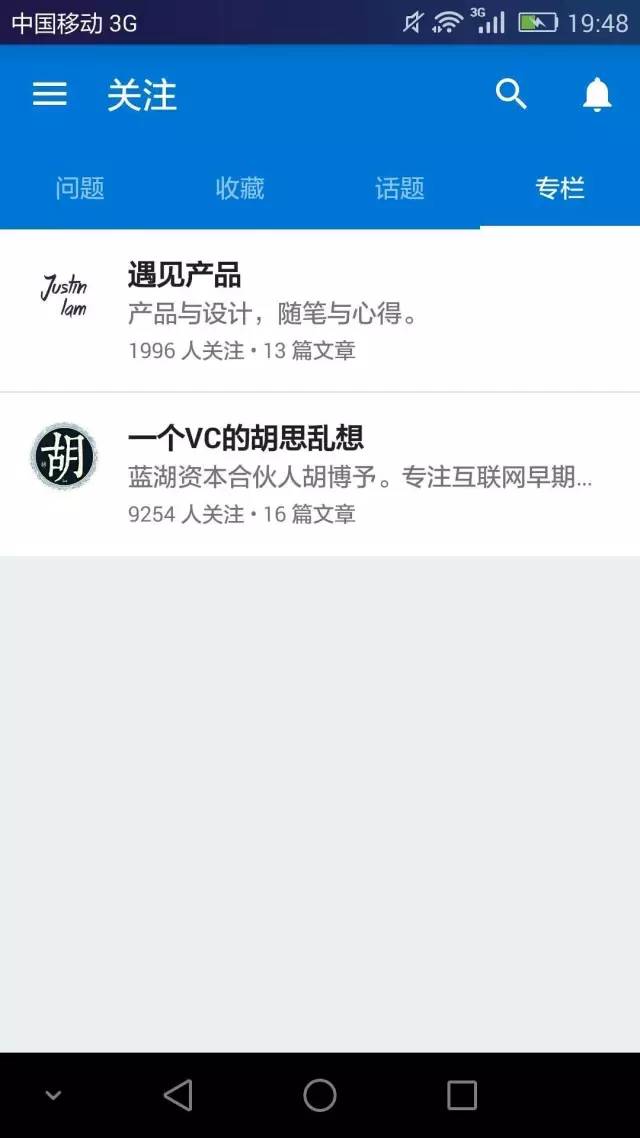
Task: Open the 遇见产品 column
Action: click(x=320, y=311)
